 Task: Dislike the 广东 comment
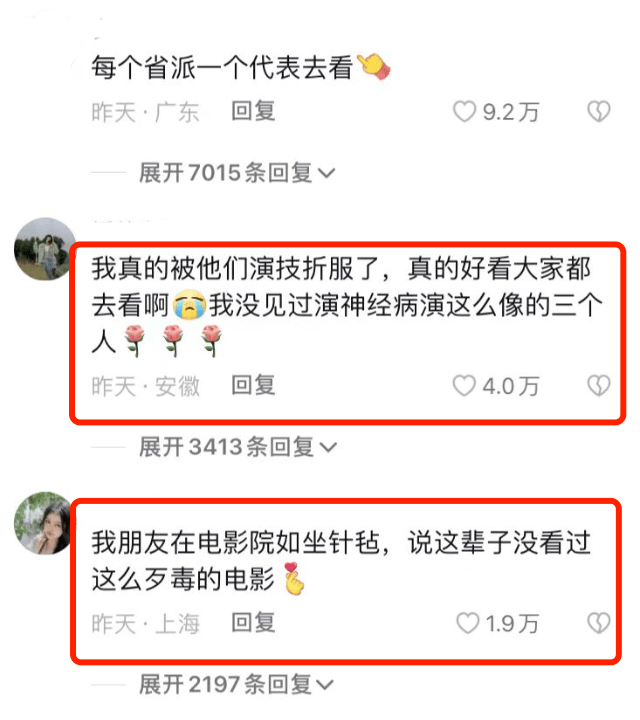[598, 112]
